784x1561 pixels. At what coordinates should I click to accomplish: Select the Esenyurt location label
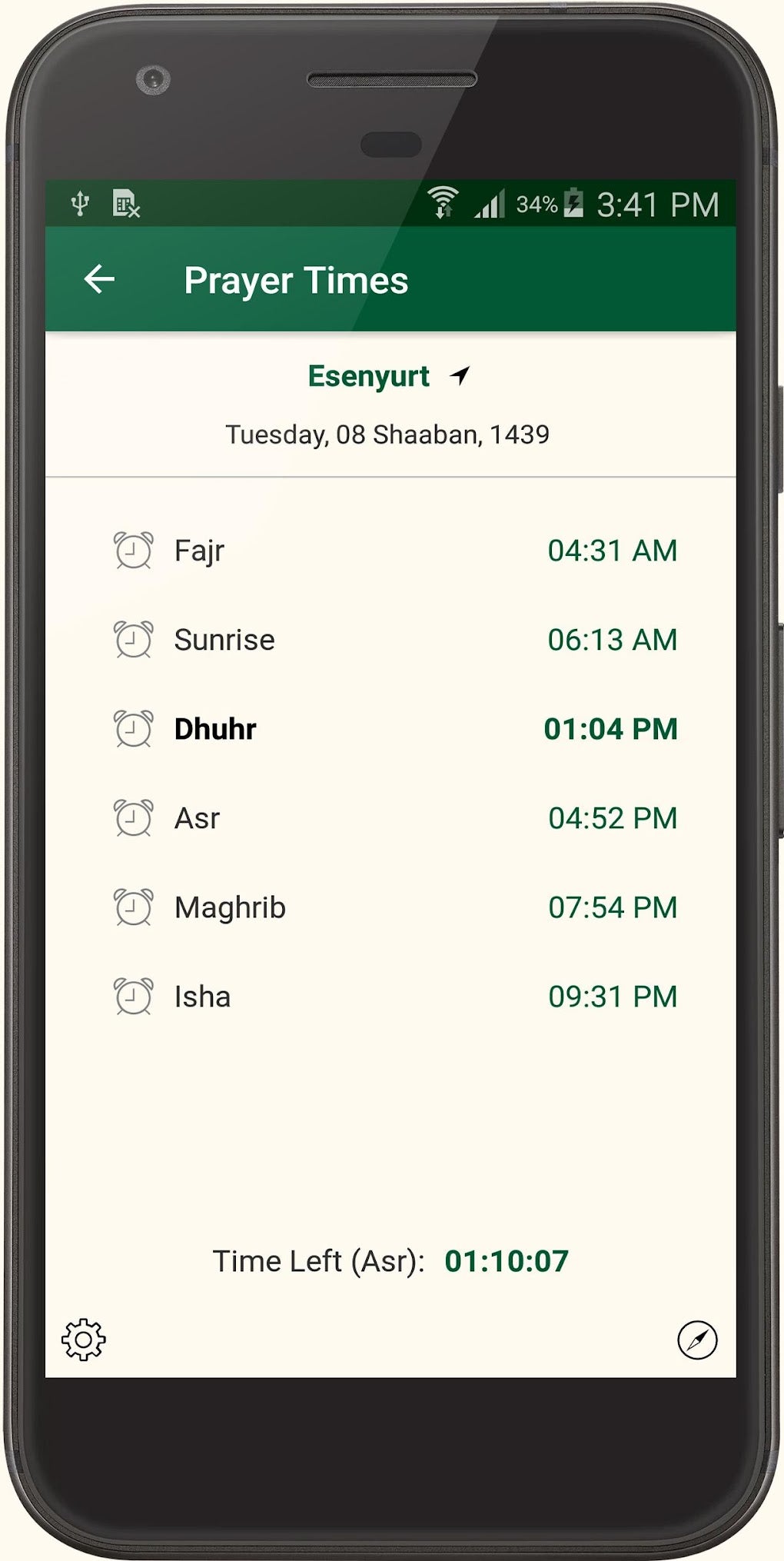(x=369, y=377)
